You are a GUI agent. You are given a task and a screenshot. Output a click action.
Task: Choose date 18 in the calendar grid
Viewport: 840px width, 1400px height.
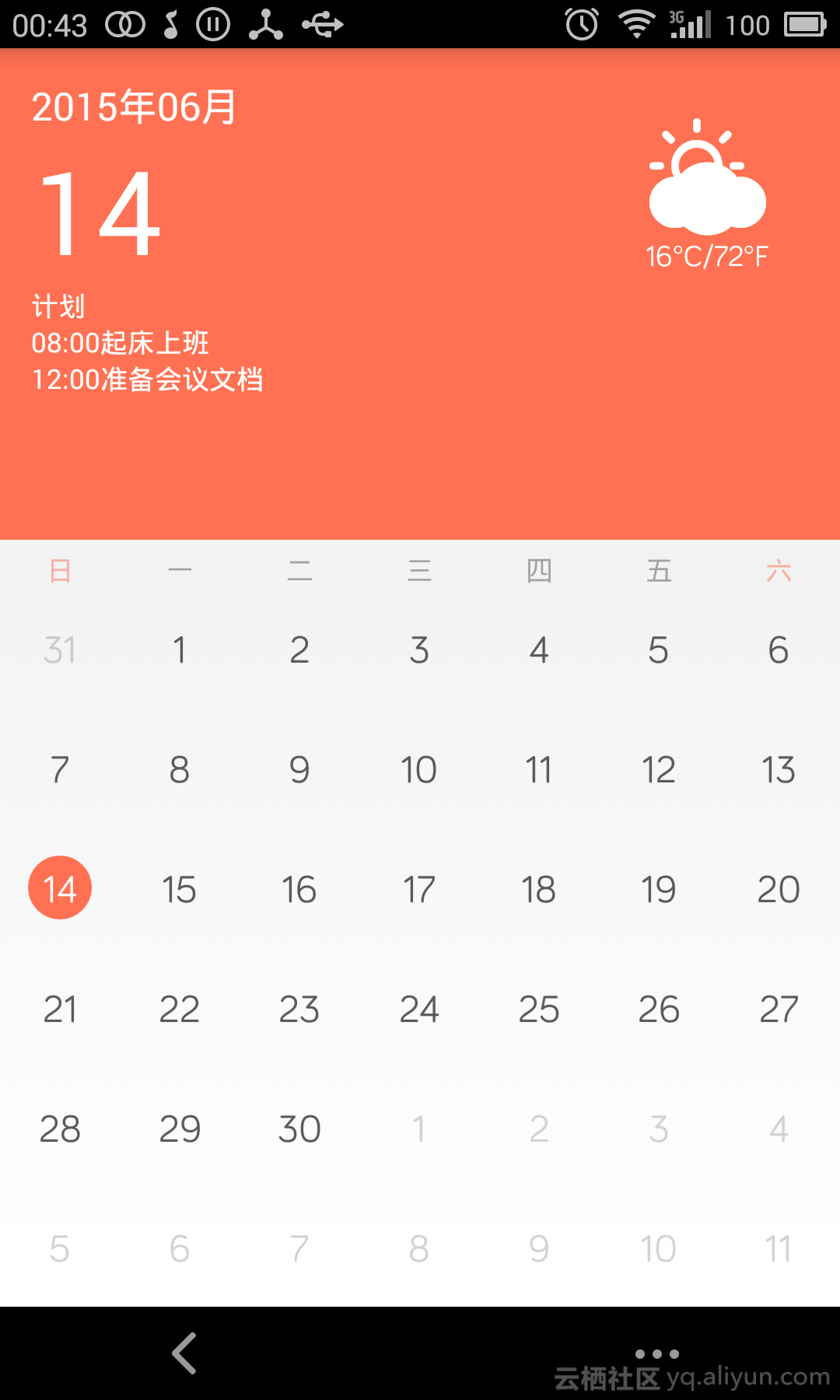coord(539,889)
